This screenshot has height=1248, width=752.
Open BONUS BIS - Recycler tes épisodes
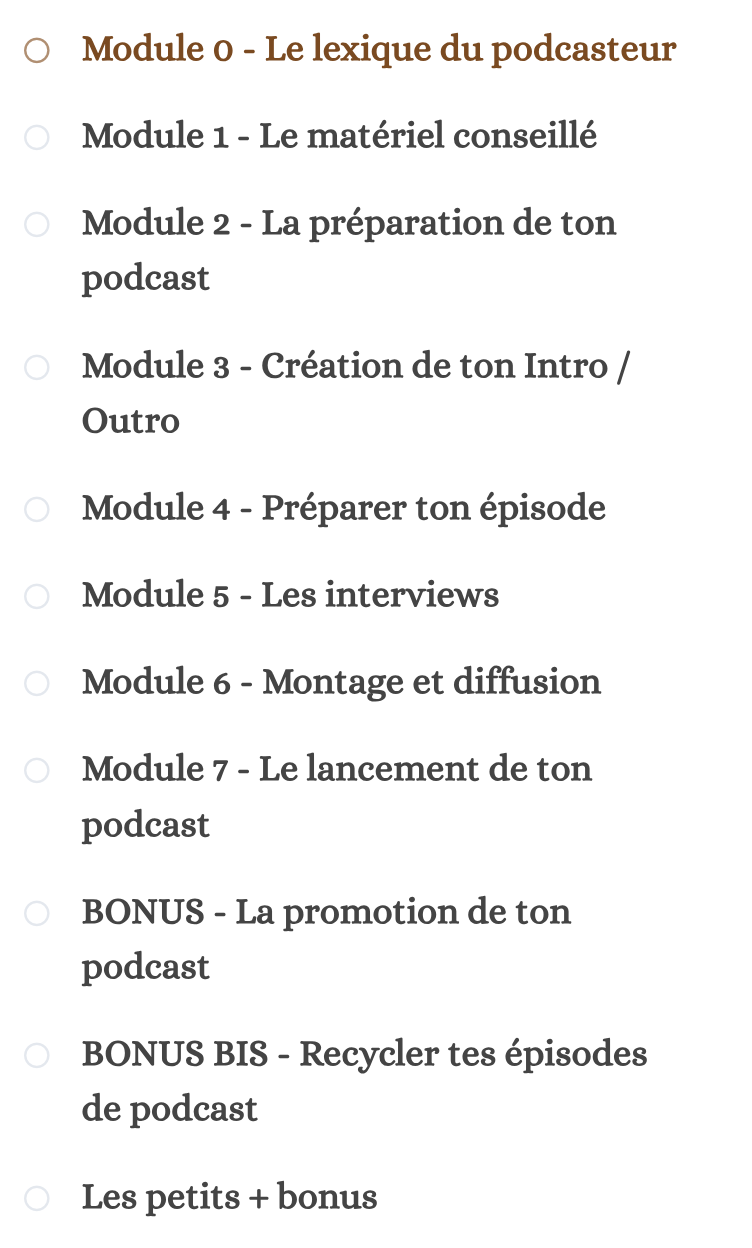(x=364, y=1054)
